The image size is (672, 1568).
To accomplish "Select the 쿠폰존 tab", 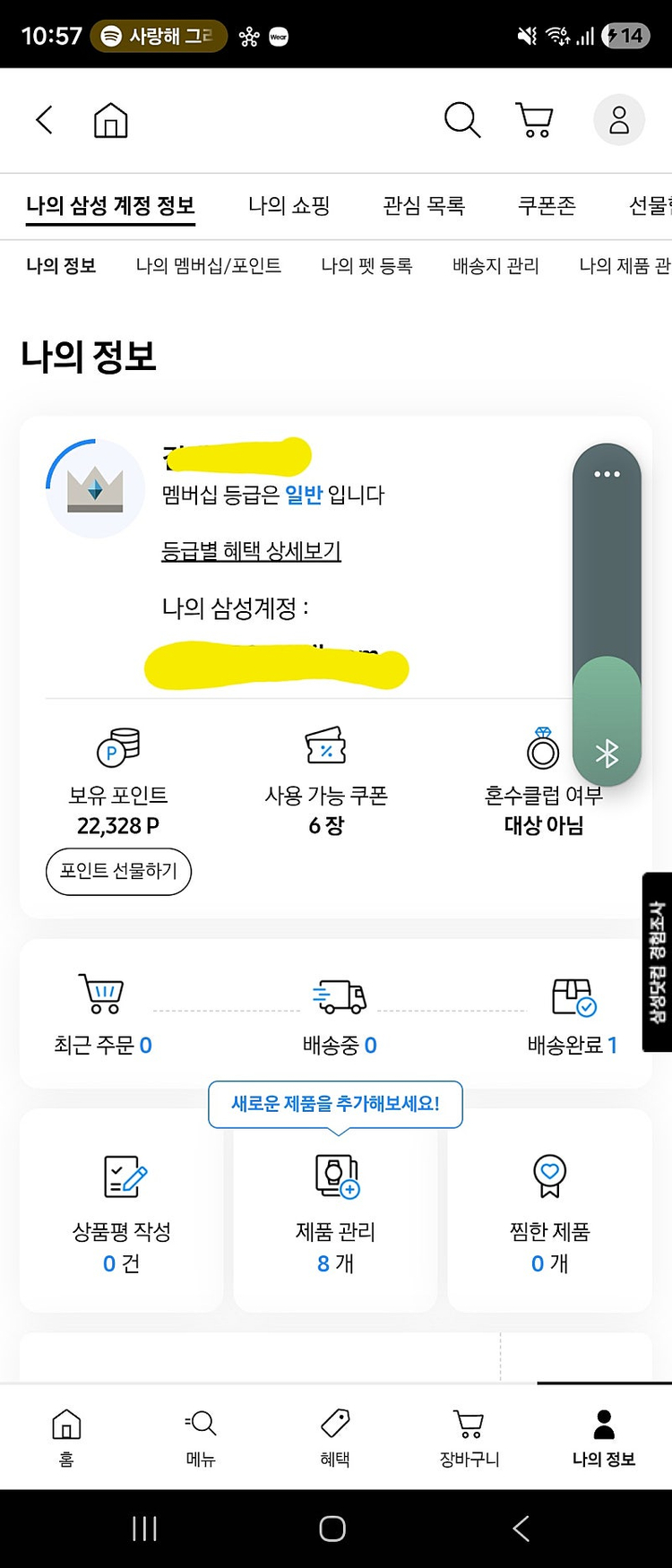I will 546,205.
